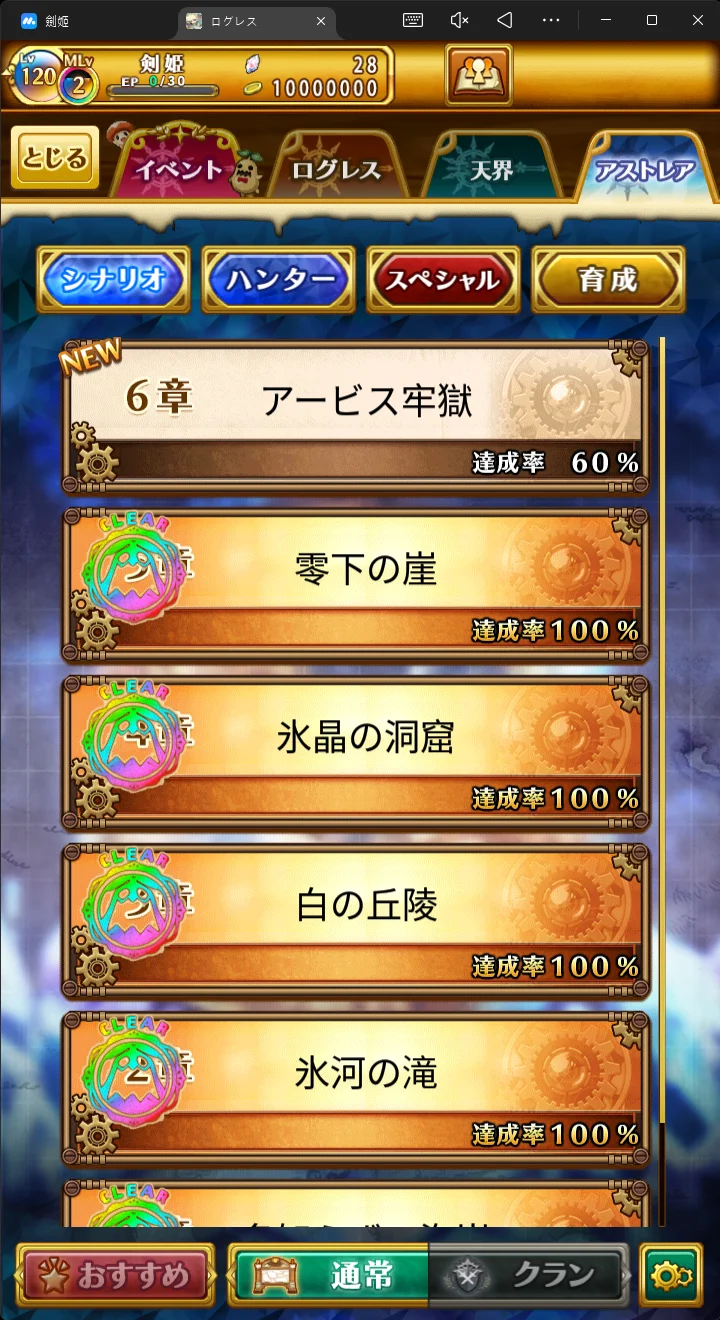Viewport: 720px width, 1320px height.
Task: Switch to the ログレス tab
Action: 336,170
